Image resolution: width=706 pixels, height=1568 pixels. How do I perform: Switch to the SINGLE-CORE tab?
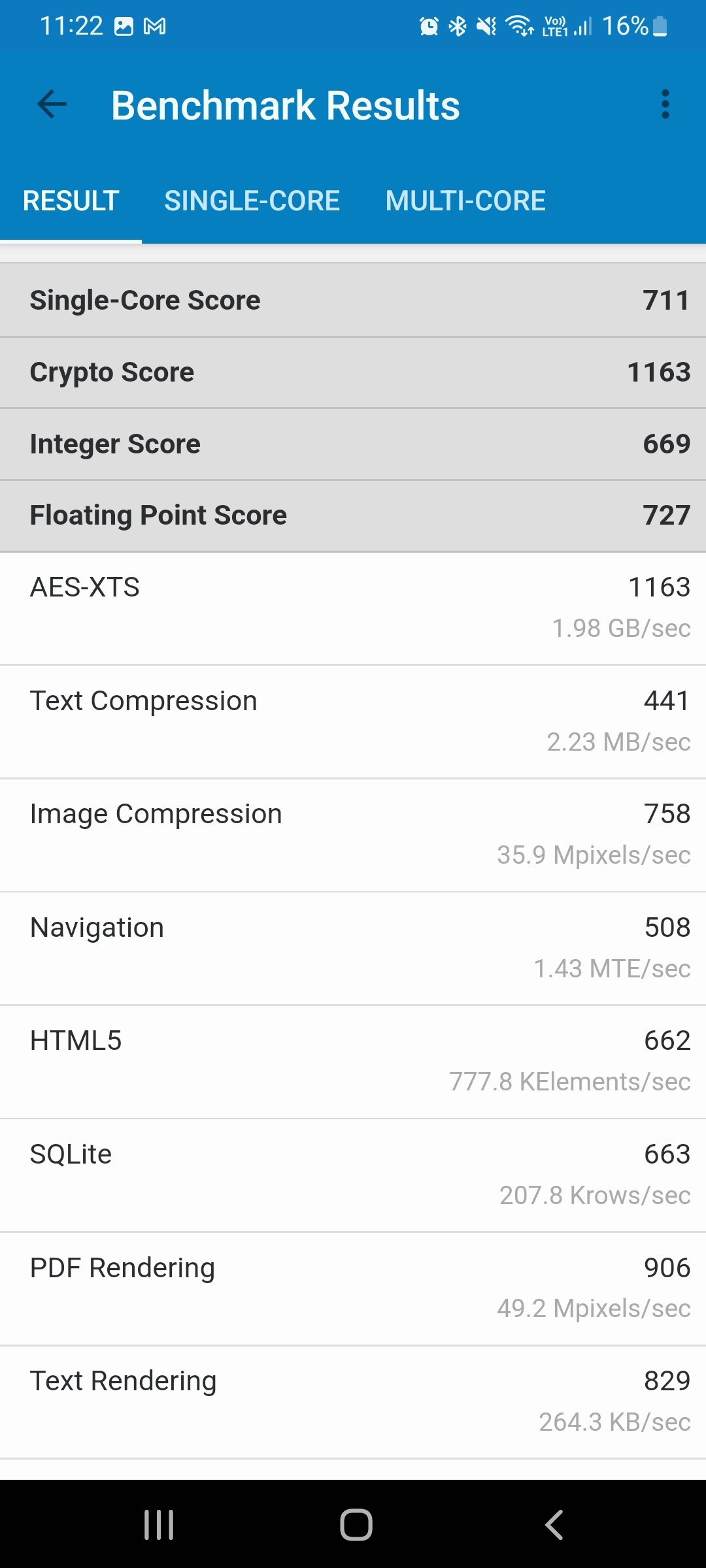tap(252, 201)
